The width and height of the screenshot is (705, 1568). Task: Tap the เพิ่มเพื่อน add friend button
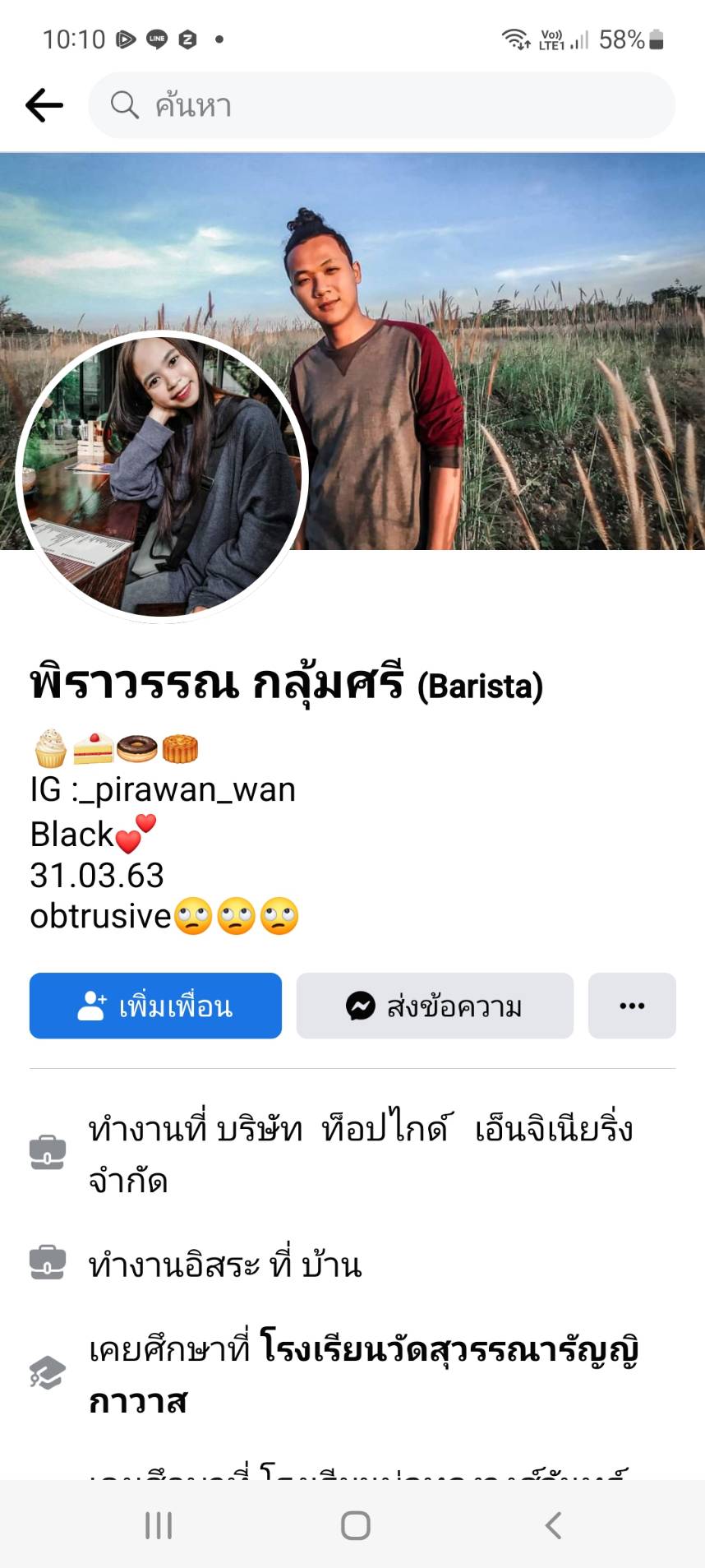click(155, 1006)
